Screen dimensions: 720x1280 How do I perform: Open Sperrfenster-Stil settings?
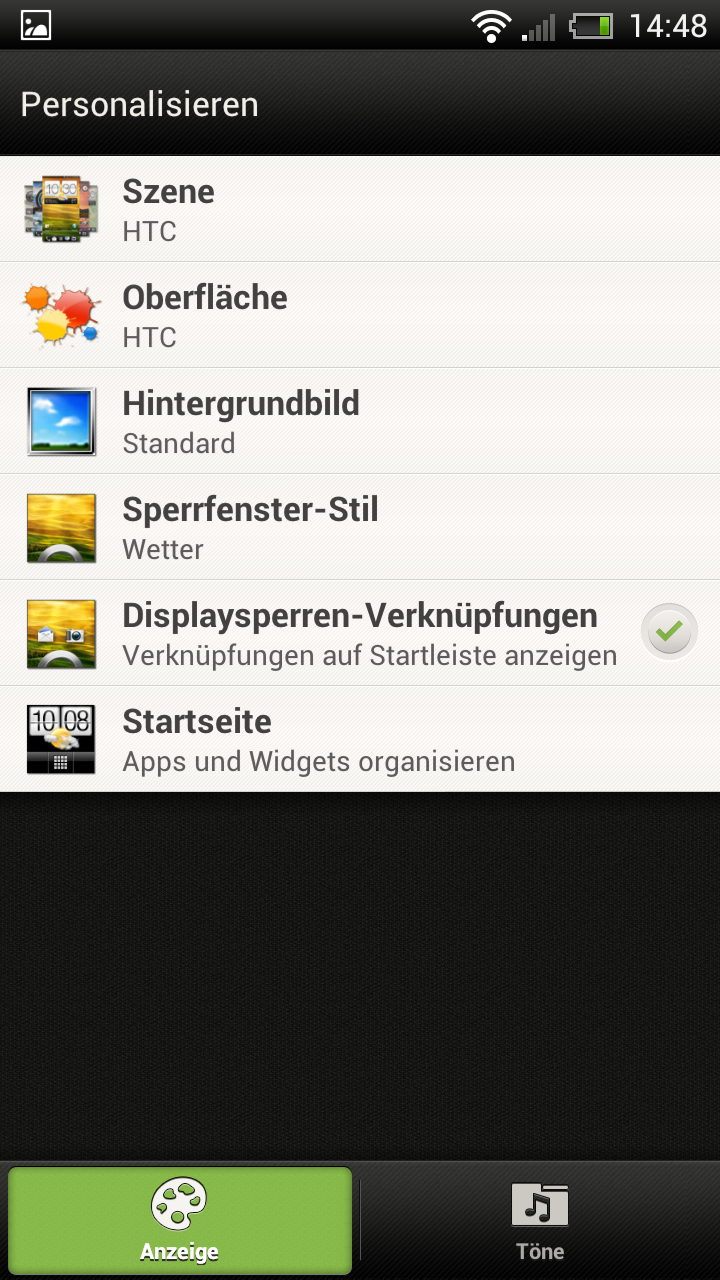pos(360,527)
